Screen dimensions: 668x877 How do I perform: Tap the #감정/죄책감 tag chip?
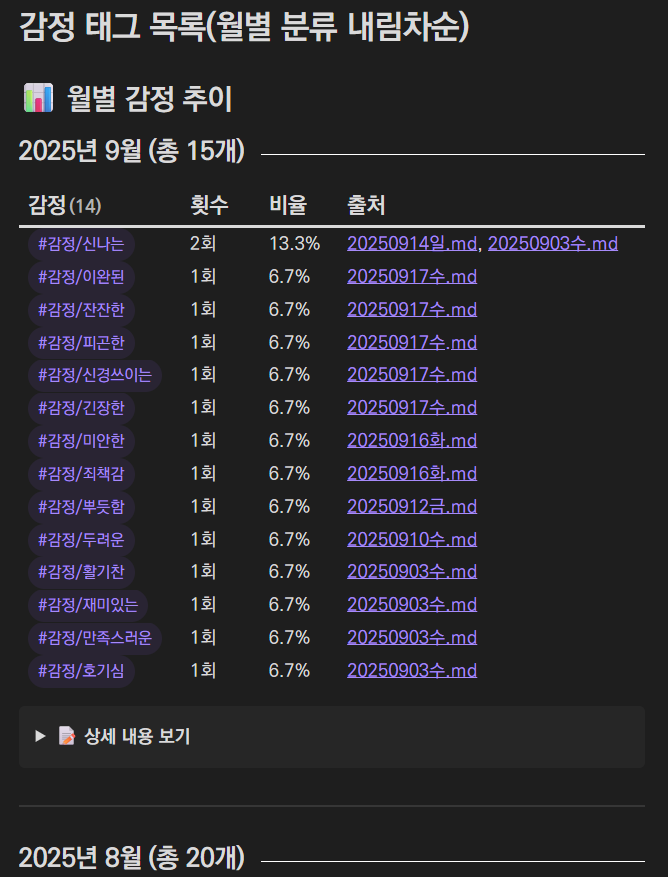pyautogui.click(x=81, y=474)
